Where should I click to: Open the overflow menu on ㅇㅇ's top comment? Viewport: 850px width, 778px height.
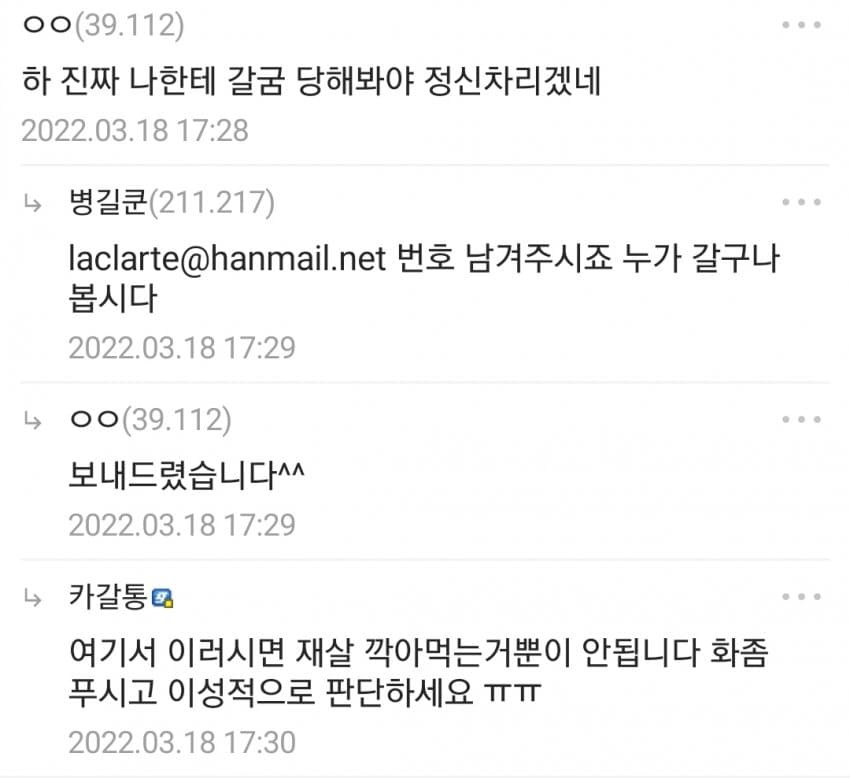(x=801, y=26)
